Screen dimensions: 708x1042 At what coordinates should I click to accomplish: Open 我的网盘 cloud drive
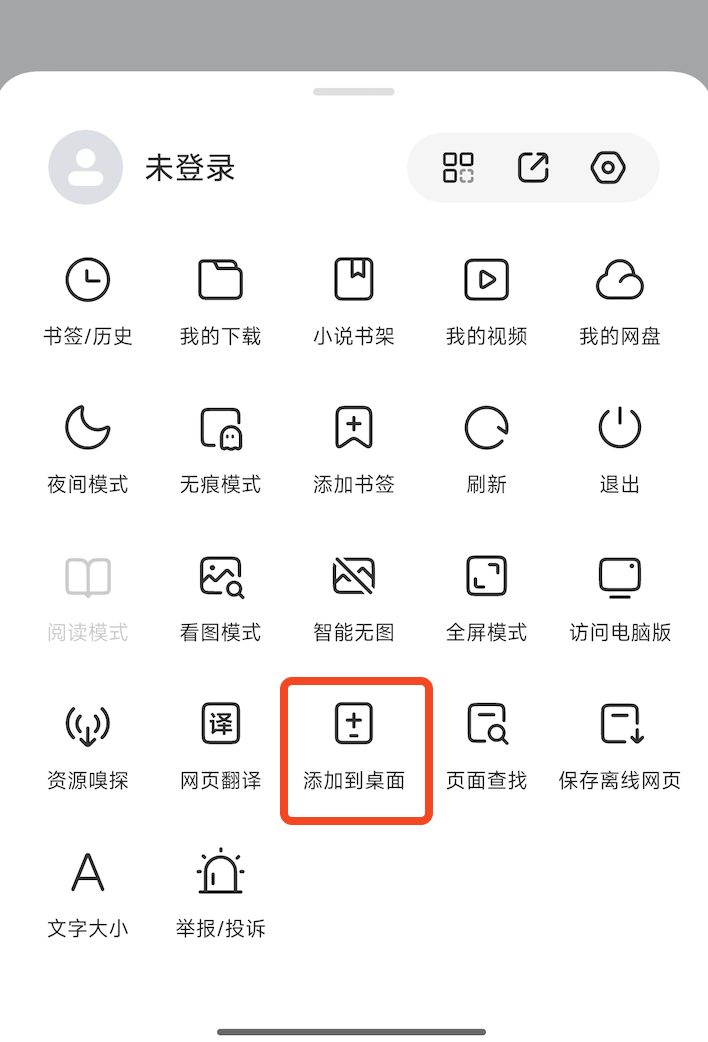(x=620, y=301)
